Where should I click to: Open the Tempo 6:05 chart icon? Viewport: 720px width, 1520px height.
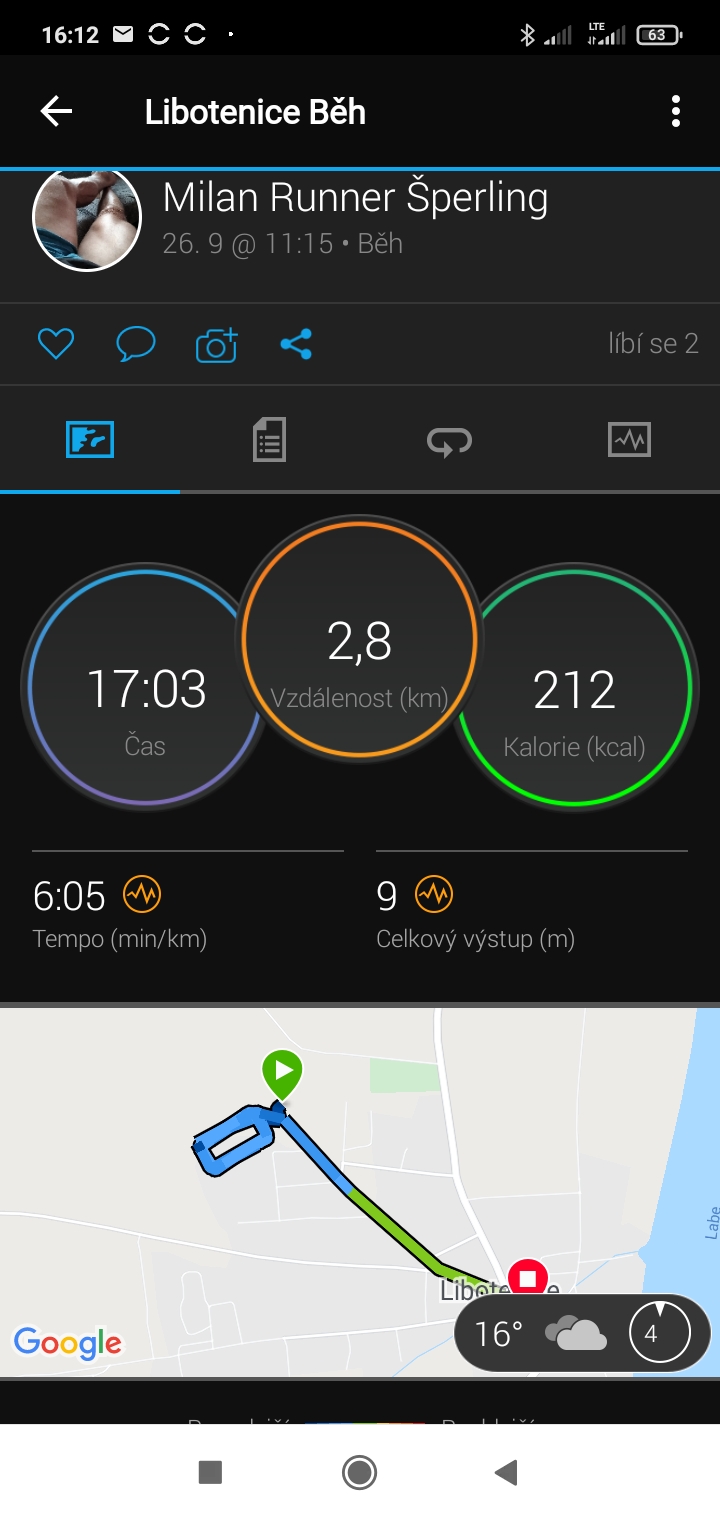coord(142,894)
